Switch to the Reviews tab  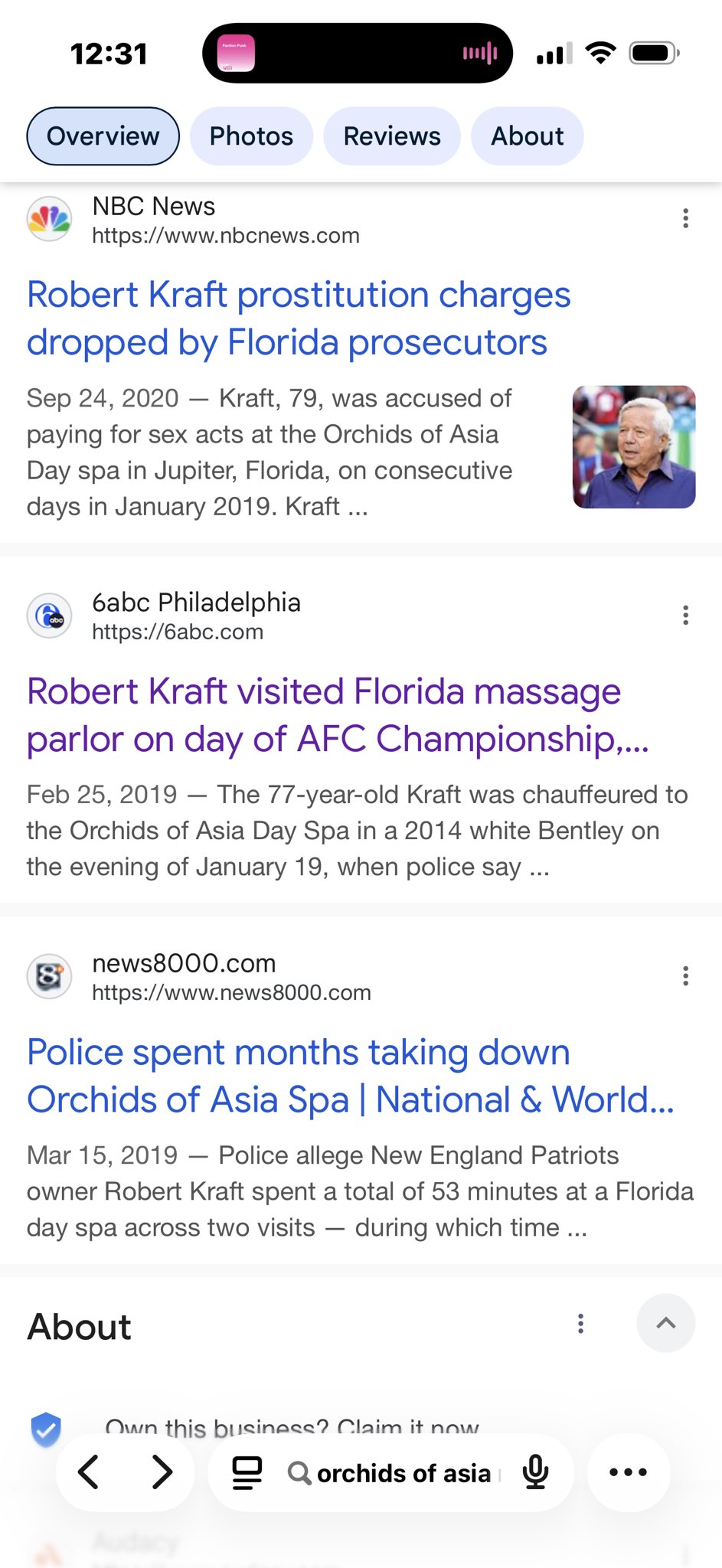391,136
